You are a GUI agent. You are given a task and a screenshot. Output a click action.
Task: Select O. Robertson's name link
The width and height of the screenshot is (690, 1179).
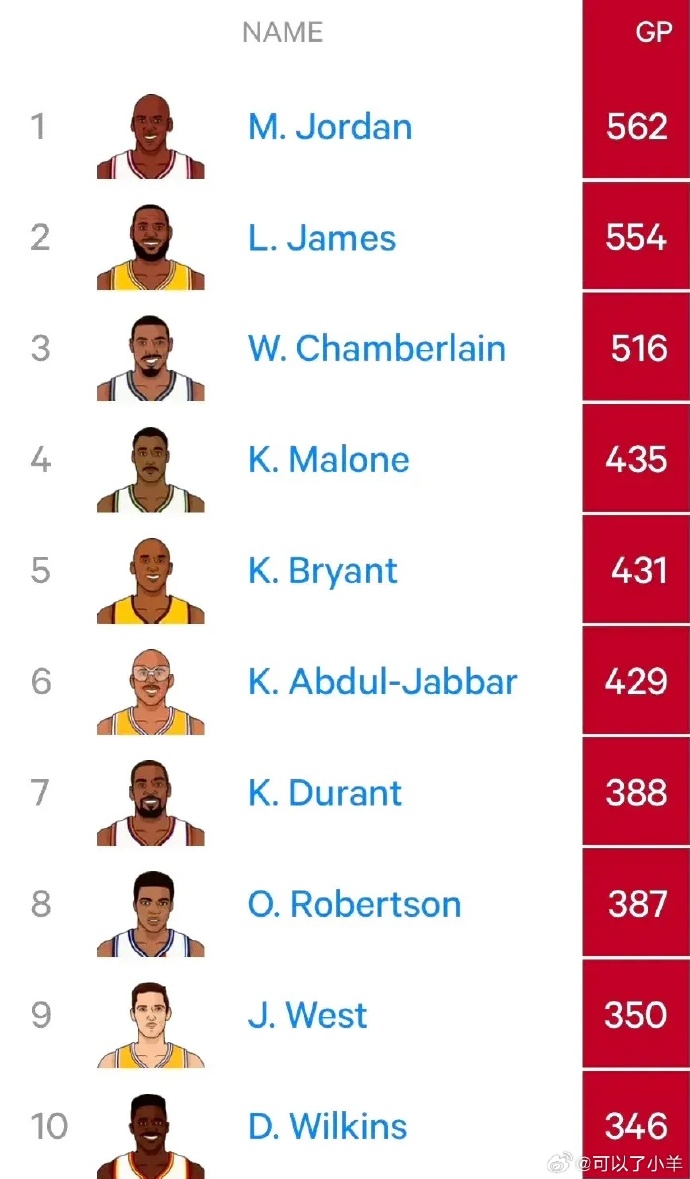click(x=354, y=903)
